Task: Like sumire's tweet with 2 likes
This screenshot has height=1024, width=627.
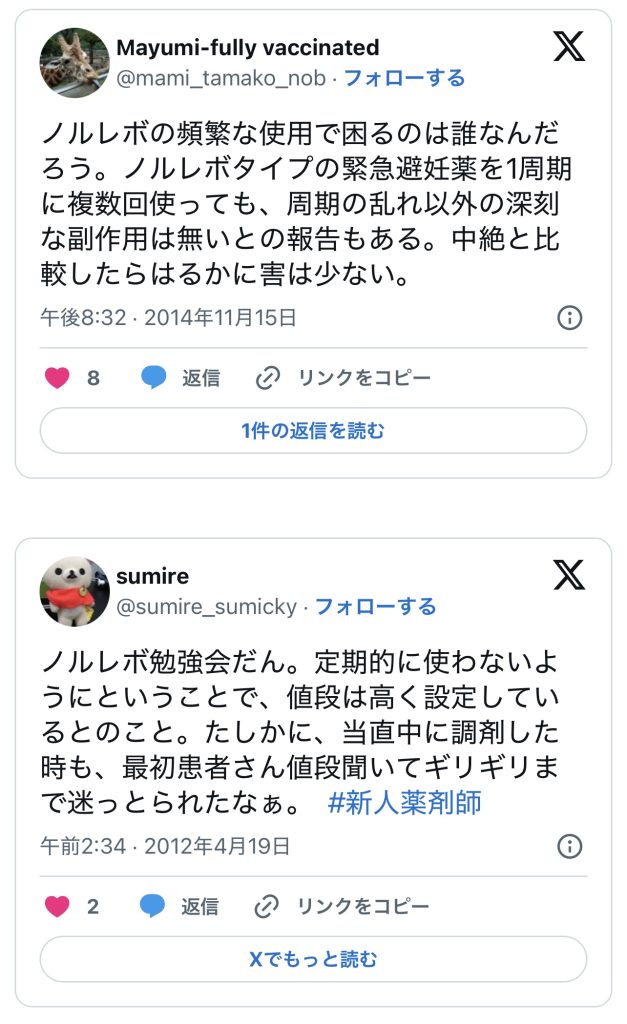Action: tap(59, 906)
